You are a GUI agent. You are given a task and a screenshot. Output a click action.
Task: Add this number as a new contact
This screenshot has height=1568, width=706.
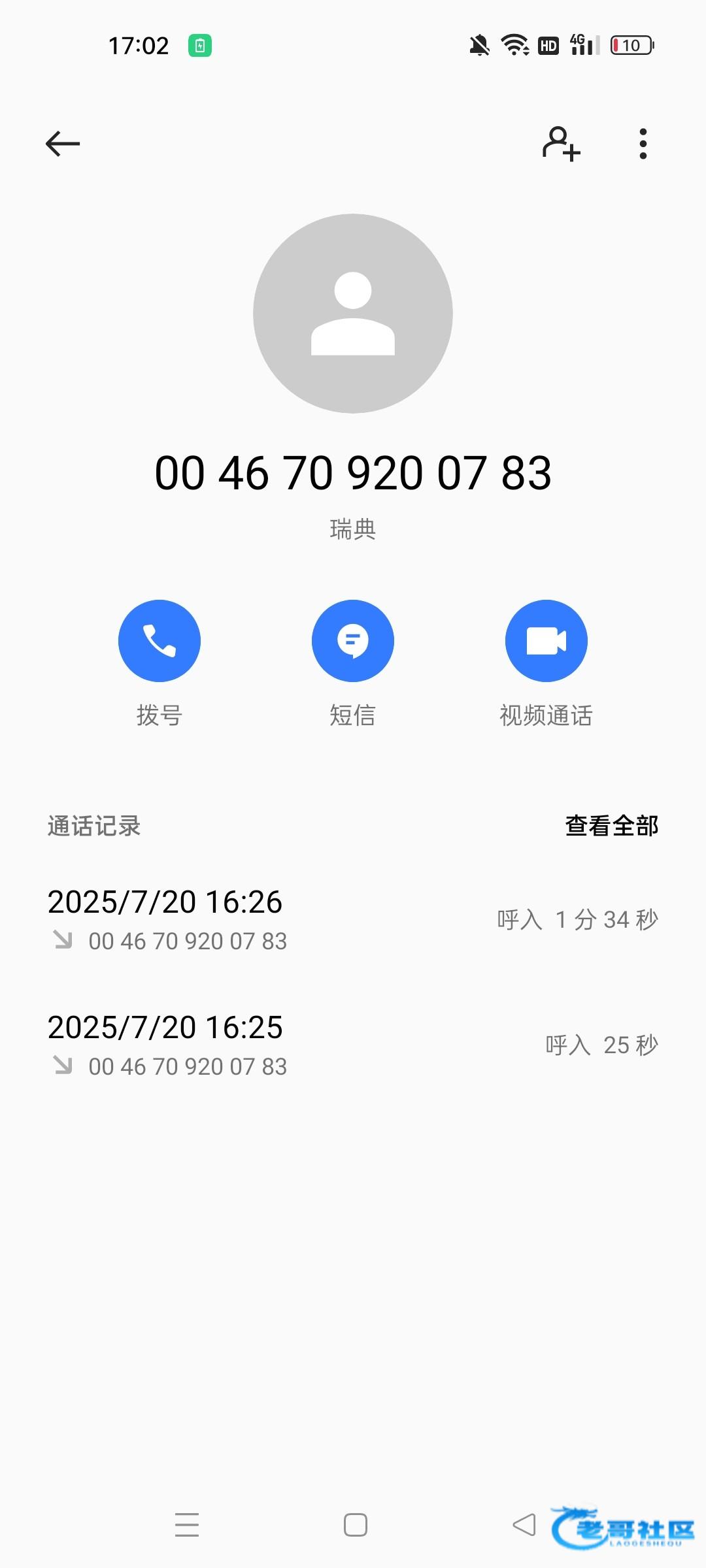click(562, 144)
